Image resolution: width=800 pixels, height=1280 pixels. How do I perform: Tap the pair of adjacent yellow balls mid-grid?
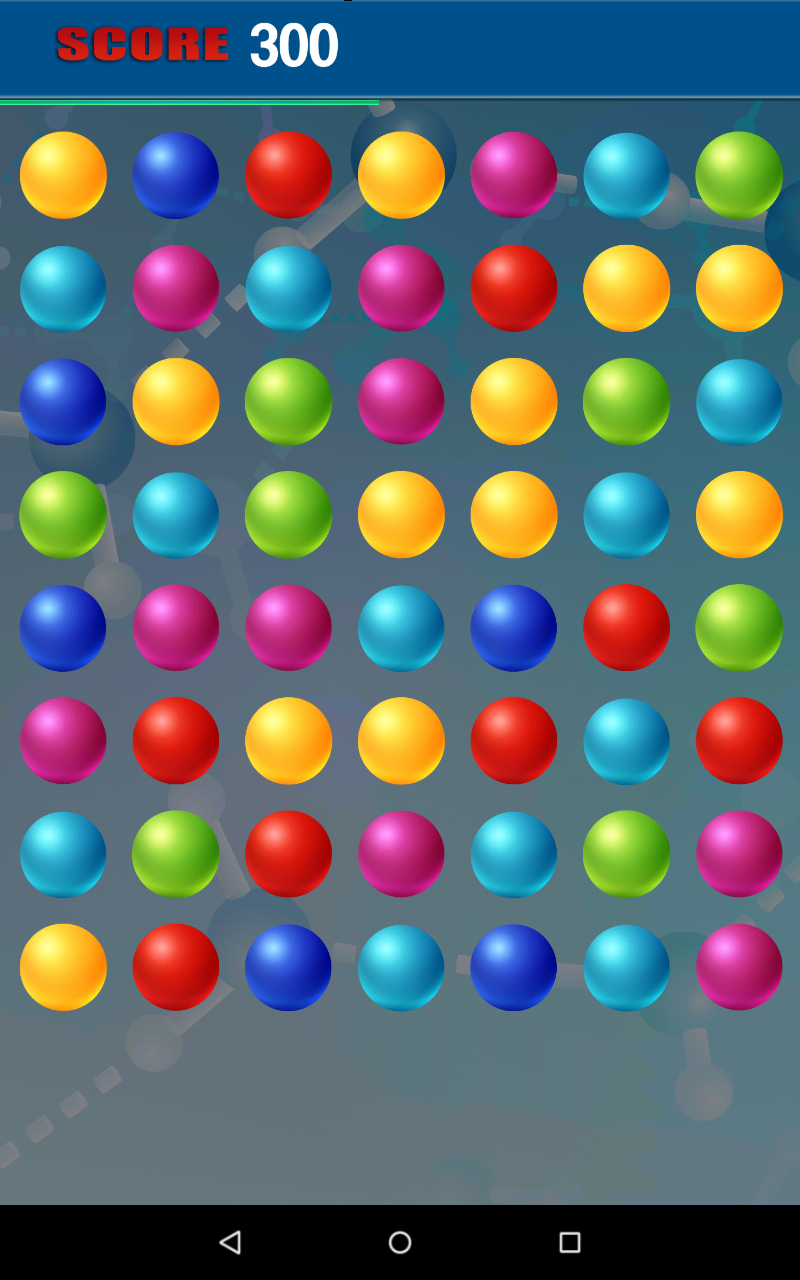tap(457, 514)
